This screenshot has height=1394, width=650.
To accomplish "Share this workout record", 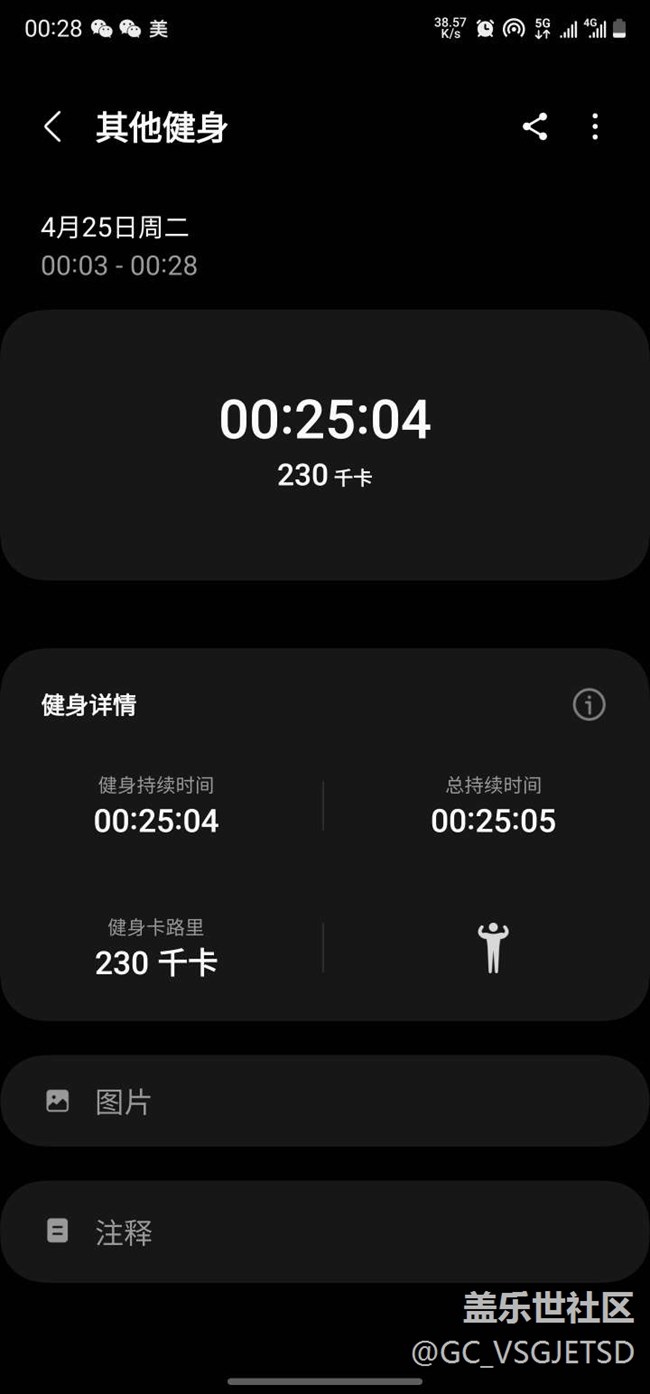I will 535,127.
